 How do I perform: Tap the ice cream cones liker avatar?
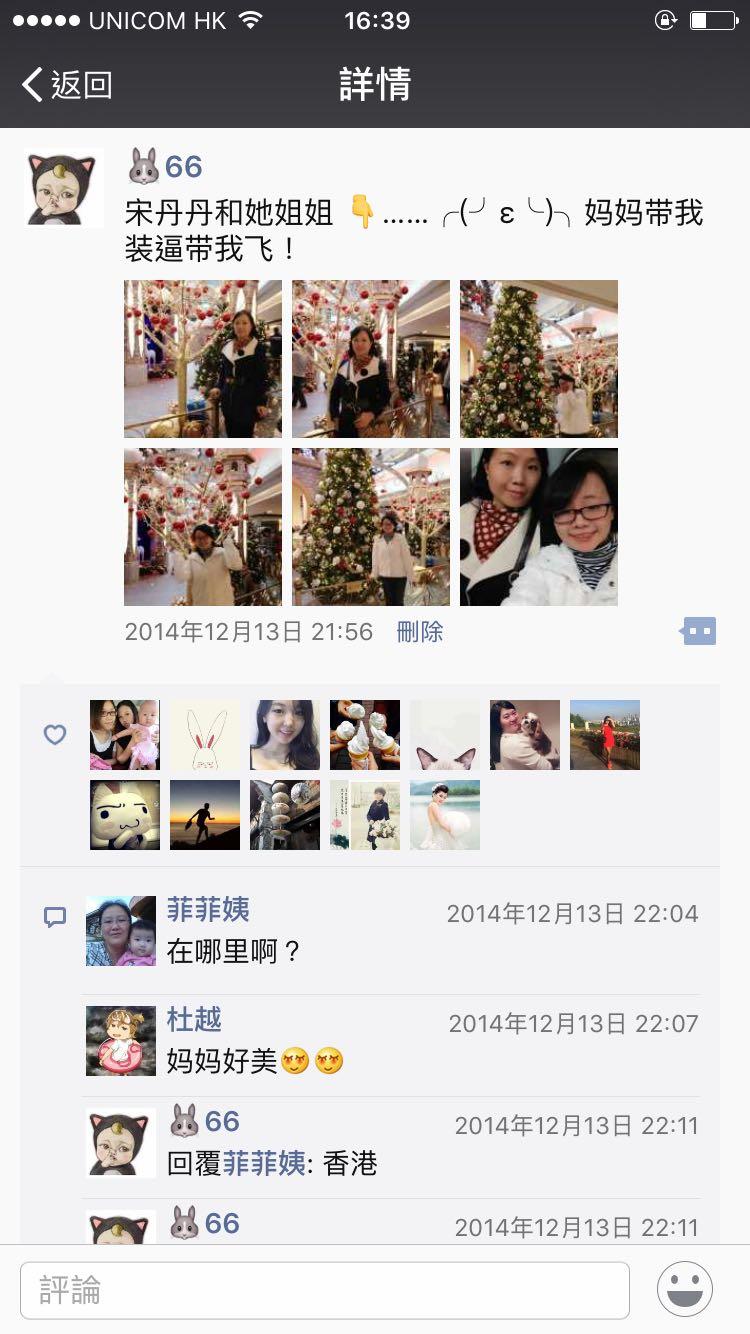tap(364, 734)
